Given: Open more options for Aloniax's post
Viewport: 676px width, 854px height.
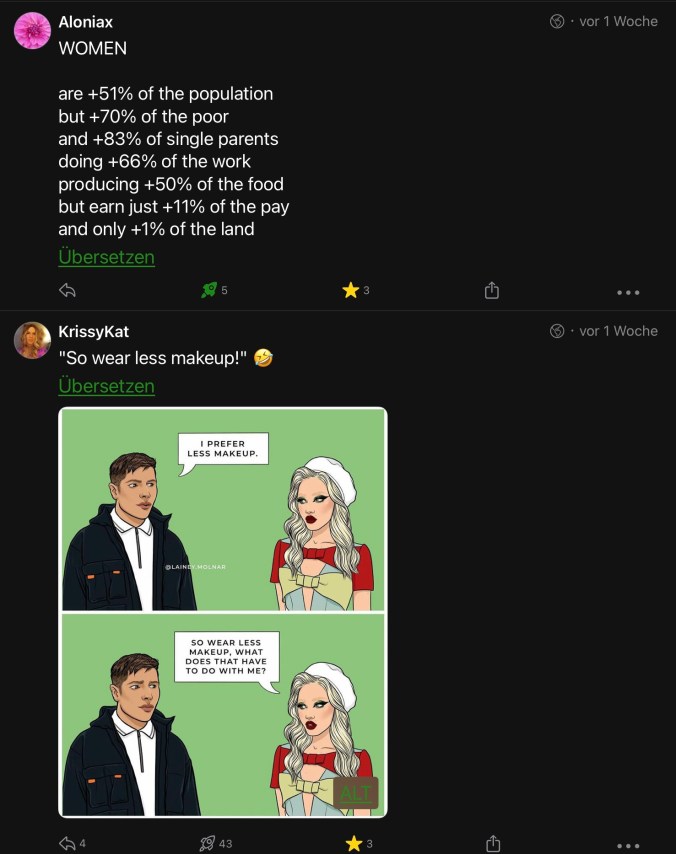Looking at the screenshot, I should 628,292.
